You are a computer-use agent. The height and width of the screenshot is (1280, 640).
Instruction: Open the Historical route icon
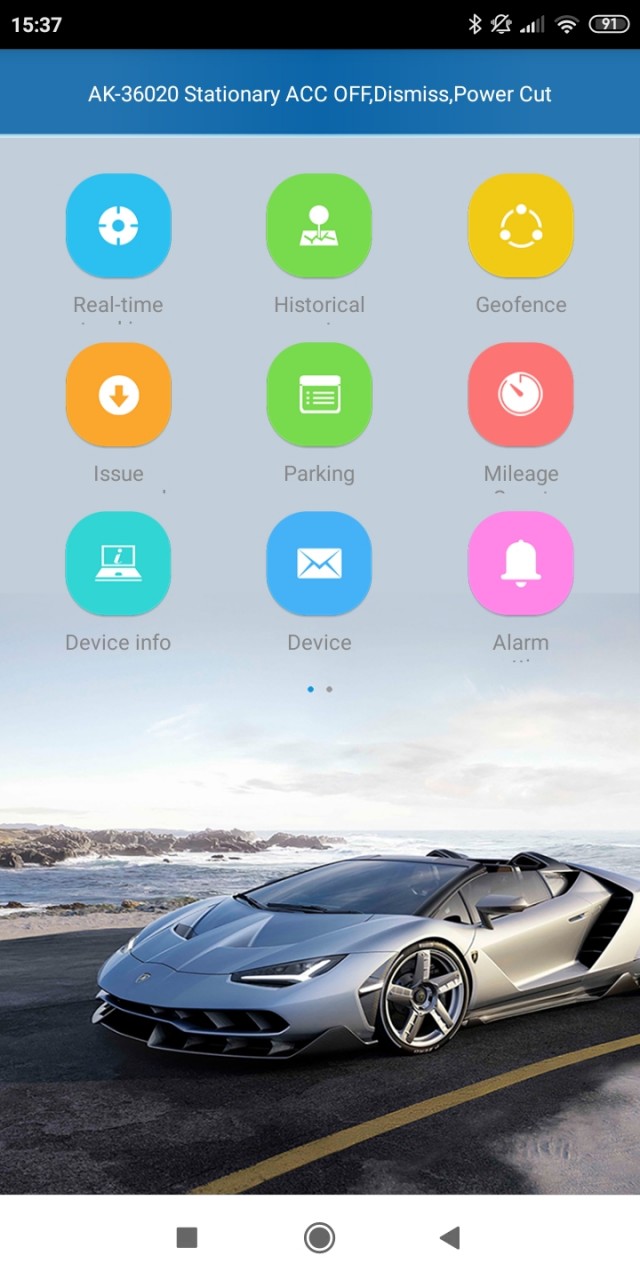coord(319,226)
